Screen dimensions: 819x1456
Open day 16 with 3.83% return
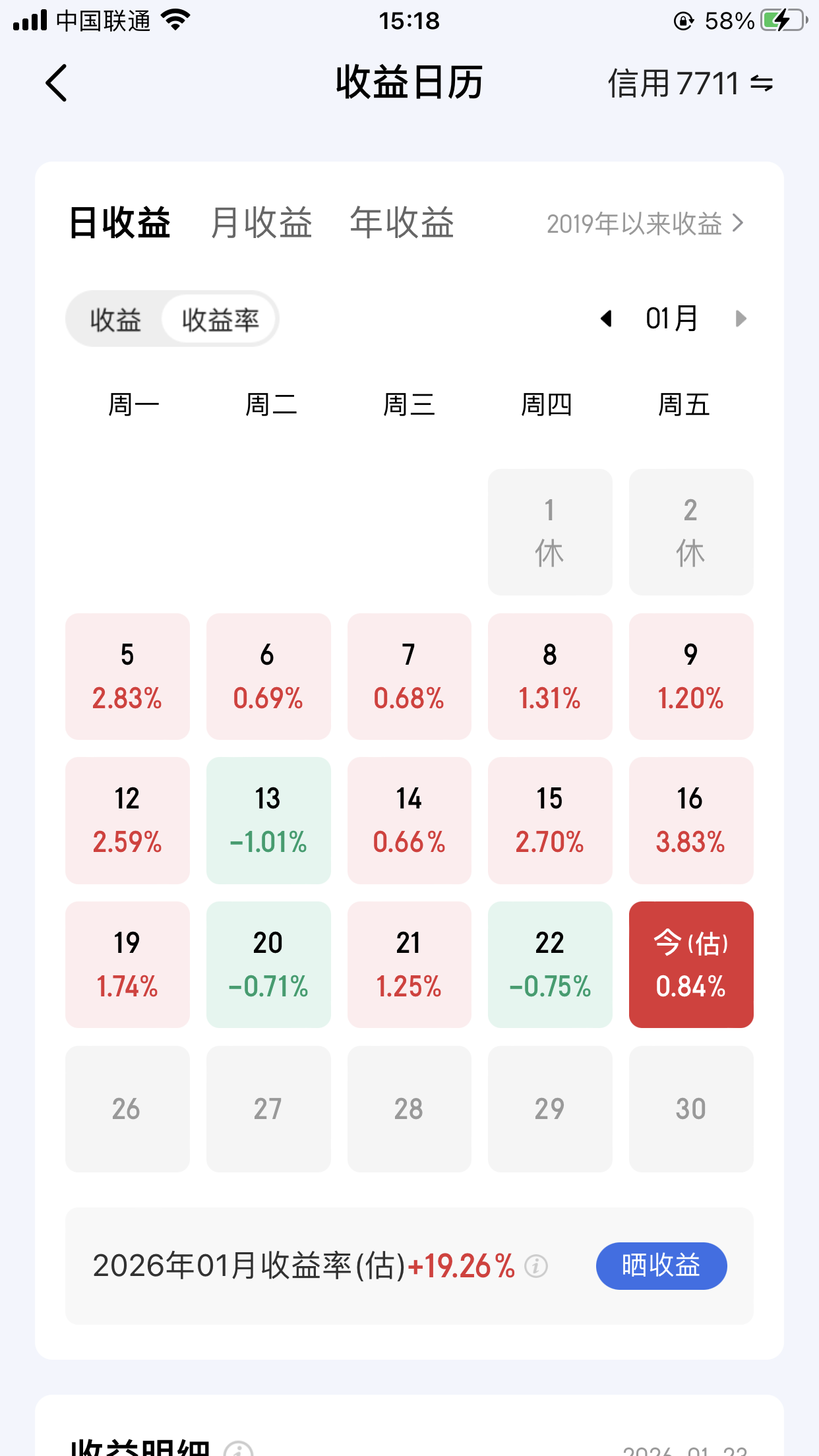691,820
